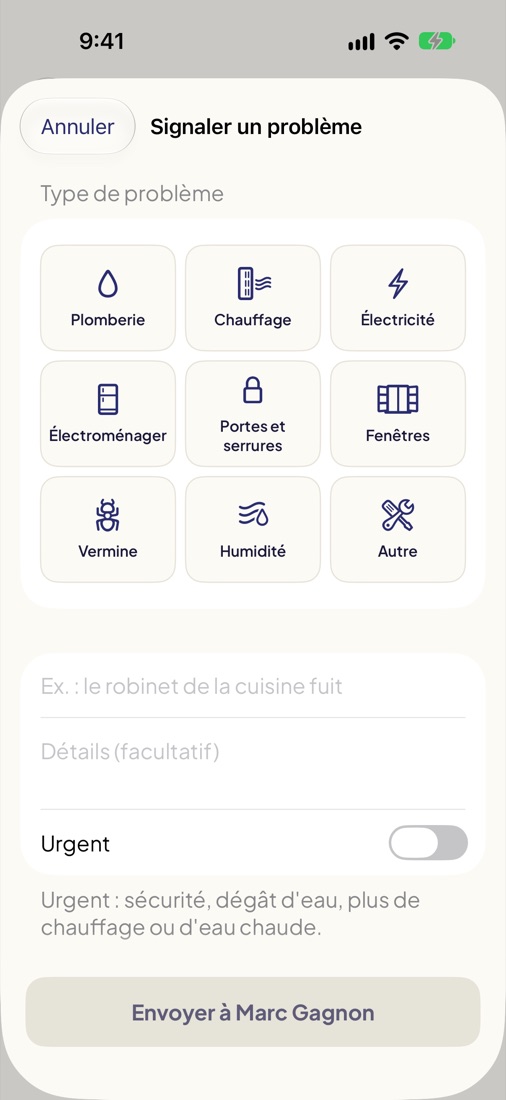Choose Portes et serrures
The width and height of the screenshot is (506, 1100).
click(253, 413)
